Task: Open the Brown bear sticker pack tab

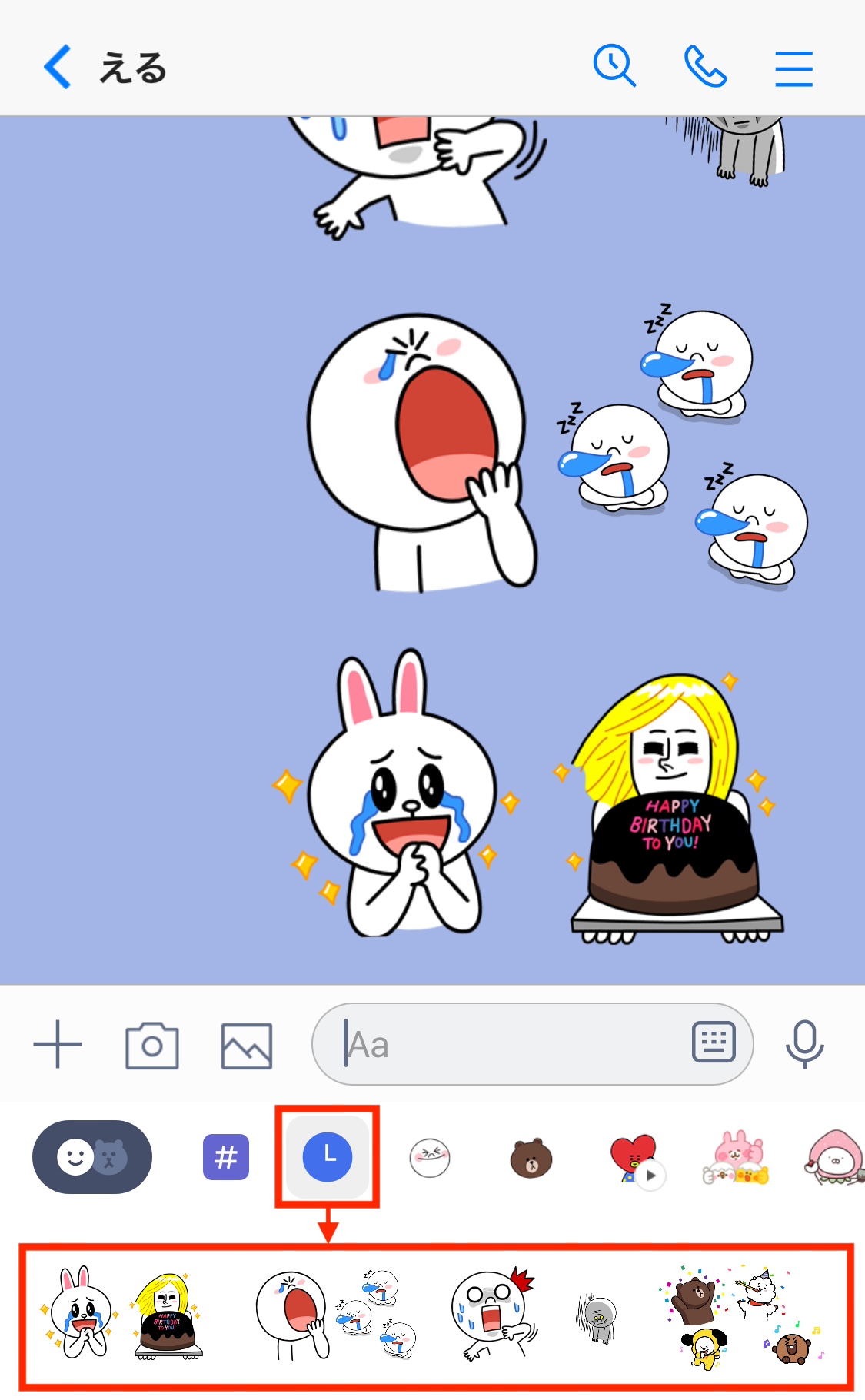Action: coord(531,1159)
